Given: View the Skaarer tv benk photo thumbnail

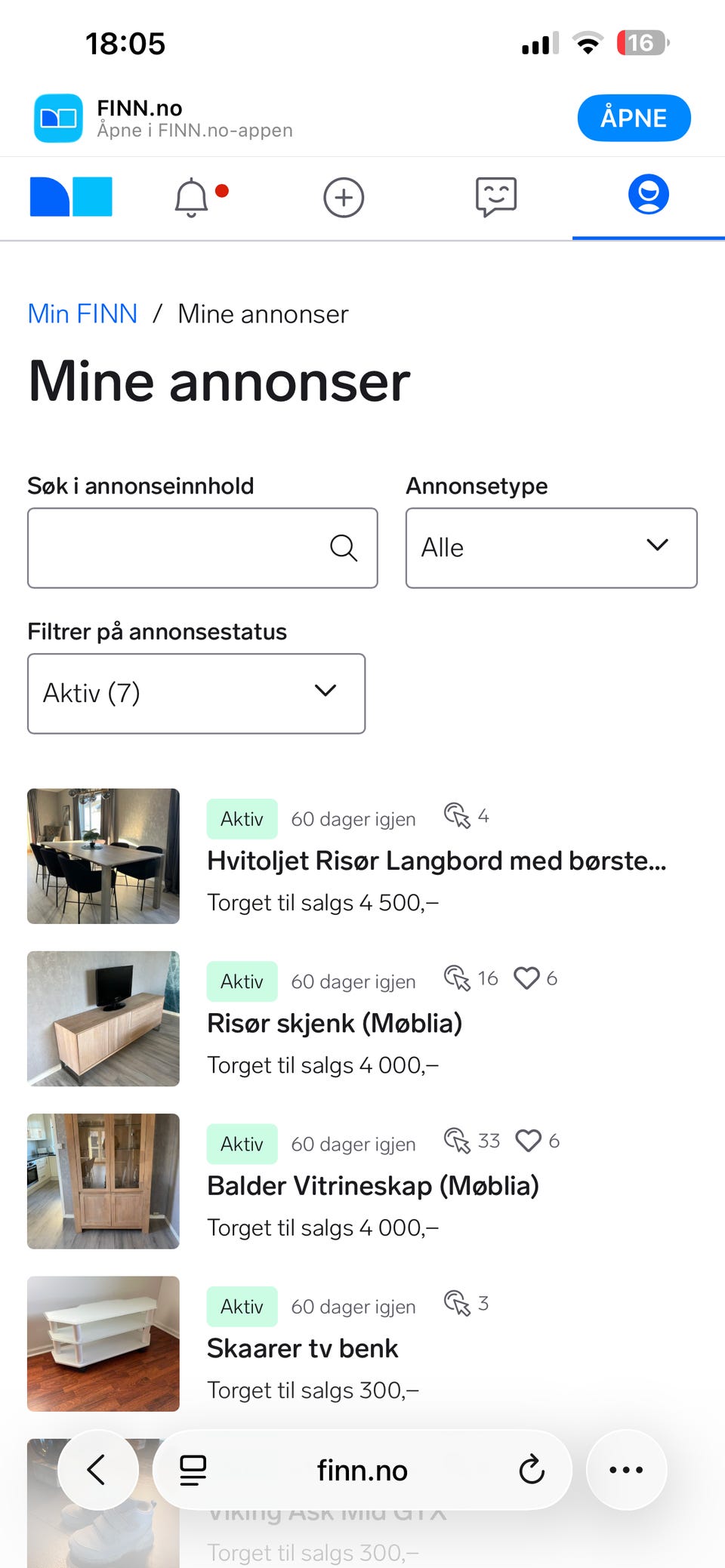Looking at the screenshot, I should pos(103,1344).
